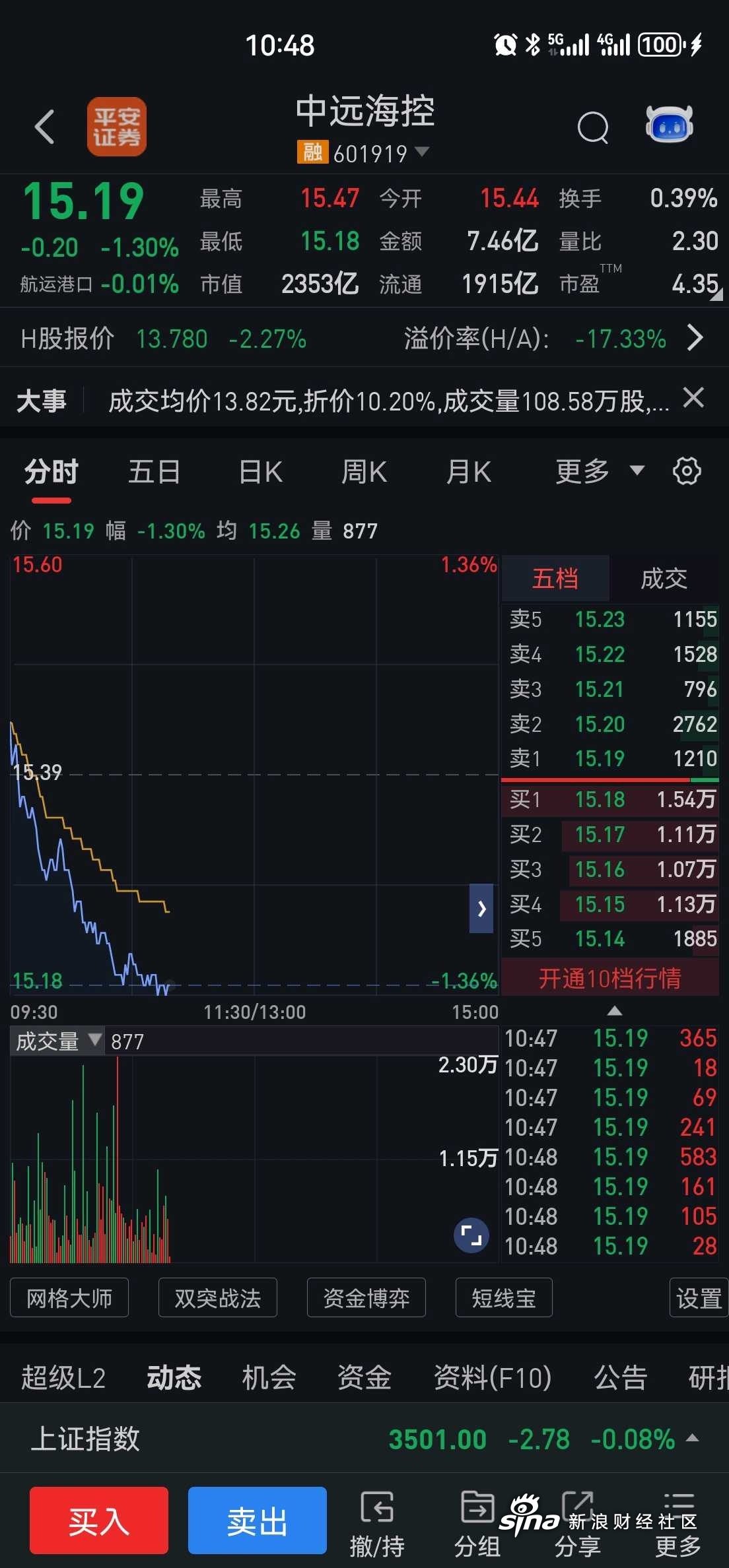This screenshot has height=1568, width=729.
Task: Open the 资金博弈 tool
Action: click(x=366, y=1298)
